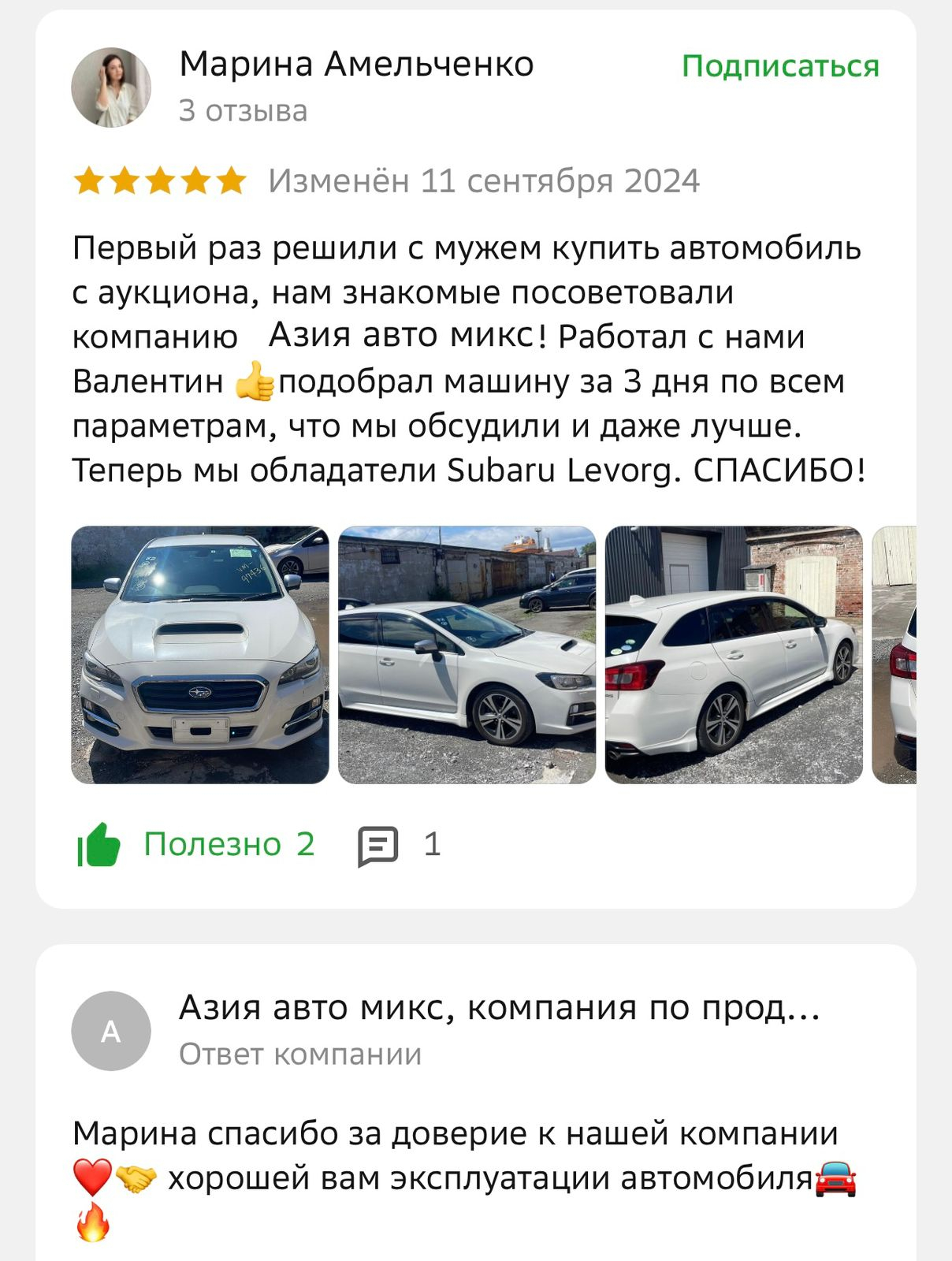Tap Подписаться to follow Марина Амельченко
Image resolution: width=952 pixels, height=1261 pixels.
tap(779, 66)
